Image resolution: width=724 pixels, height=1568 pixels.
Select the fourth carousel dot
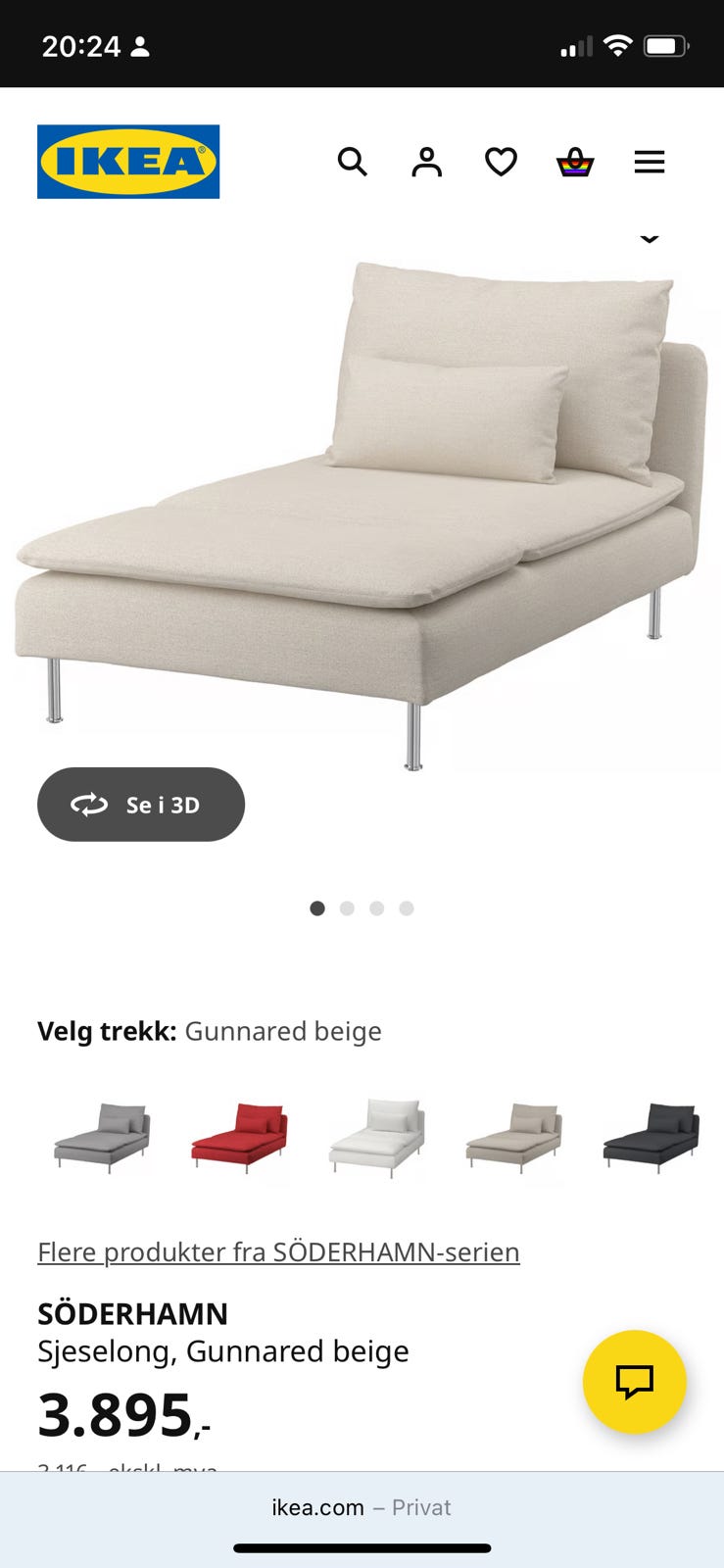(x=408, y=908)
